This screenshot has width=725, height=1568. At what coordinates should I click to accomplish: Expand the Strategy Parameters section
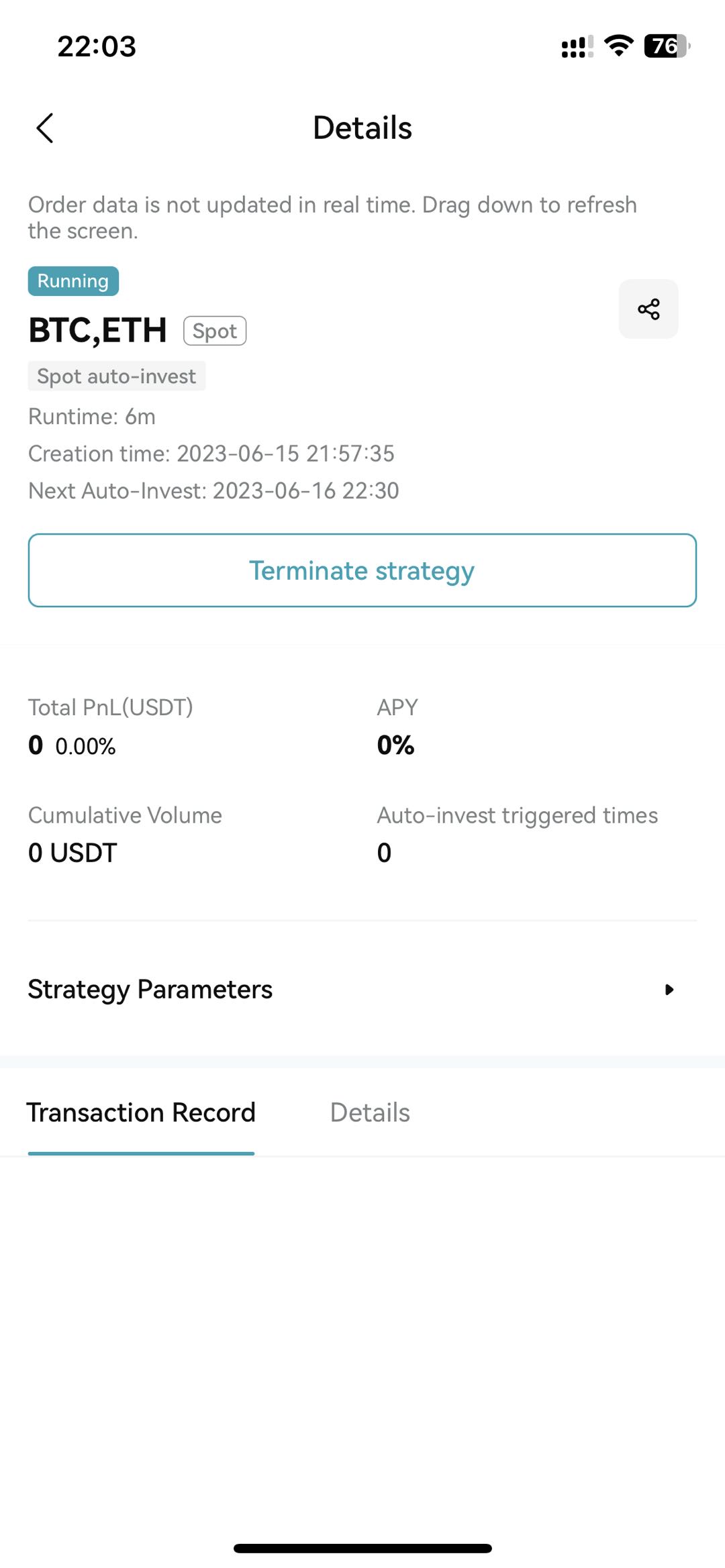(x=149, y=988)
